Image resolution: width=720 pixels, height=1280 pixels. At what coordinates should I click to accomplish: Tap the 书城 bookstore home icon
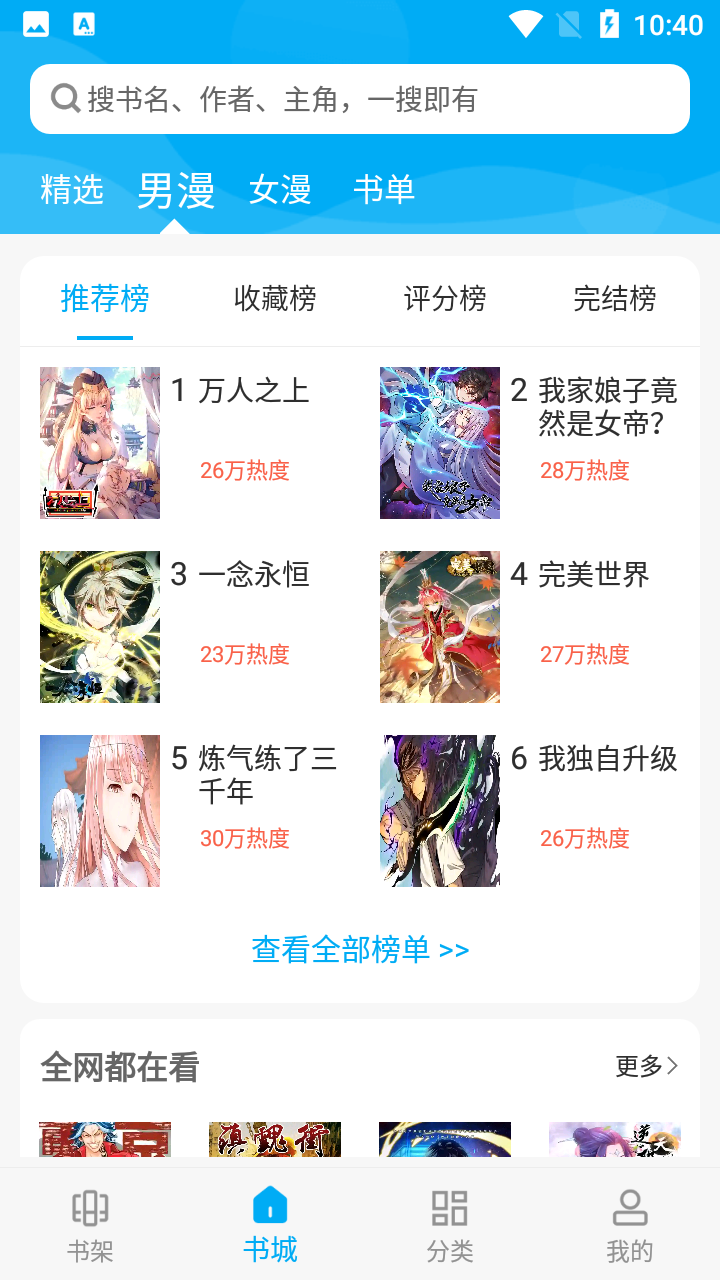269,1208
